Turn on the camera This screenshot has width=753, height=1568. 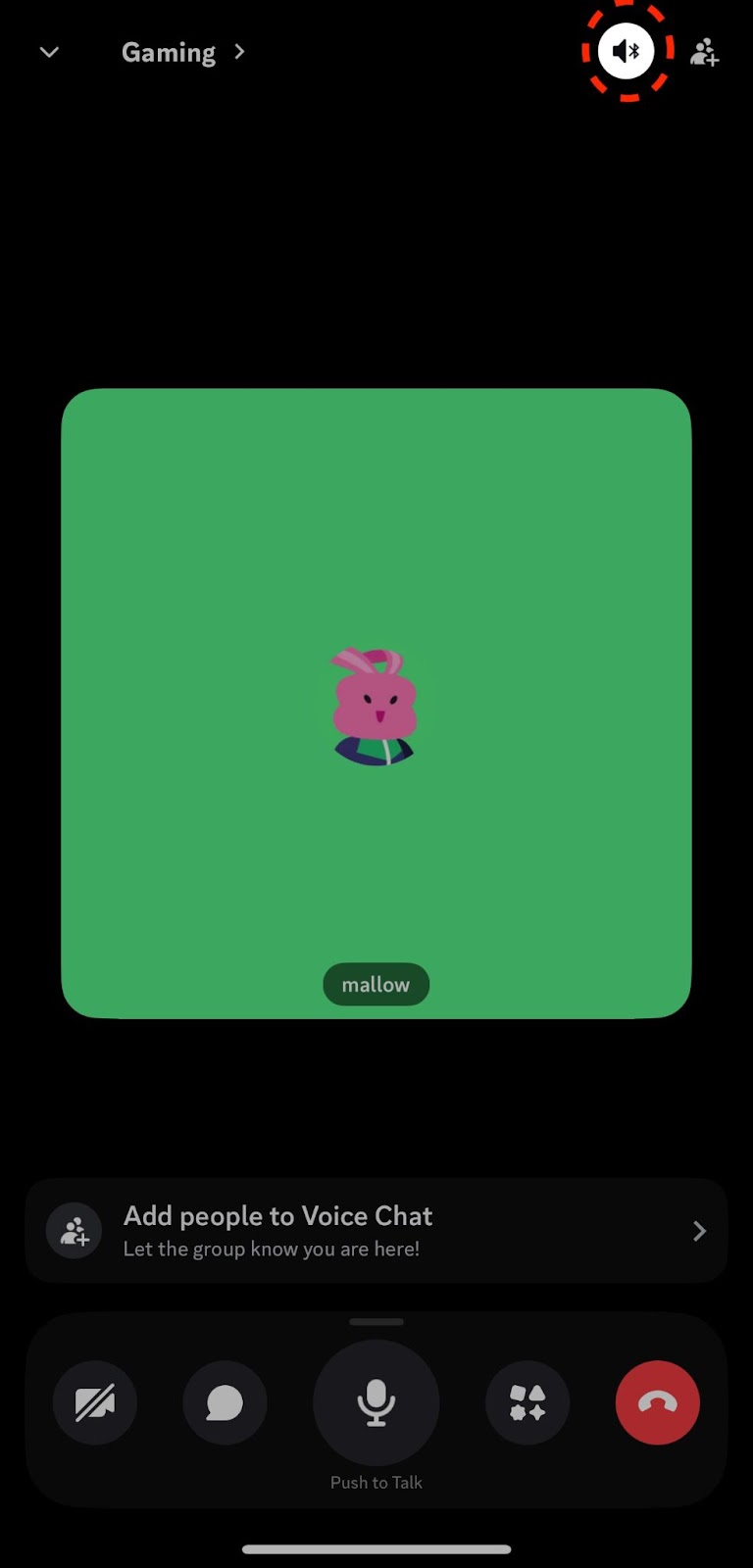click(x=95, y=1402)
